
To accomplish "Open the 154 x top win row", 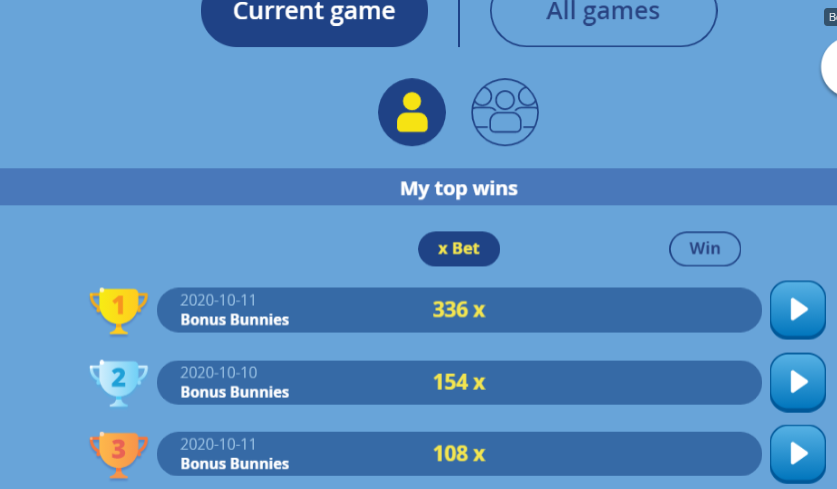I will pyautogui.click(x=459, y=382).
